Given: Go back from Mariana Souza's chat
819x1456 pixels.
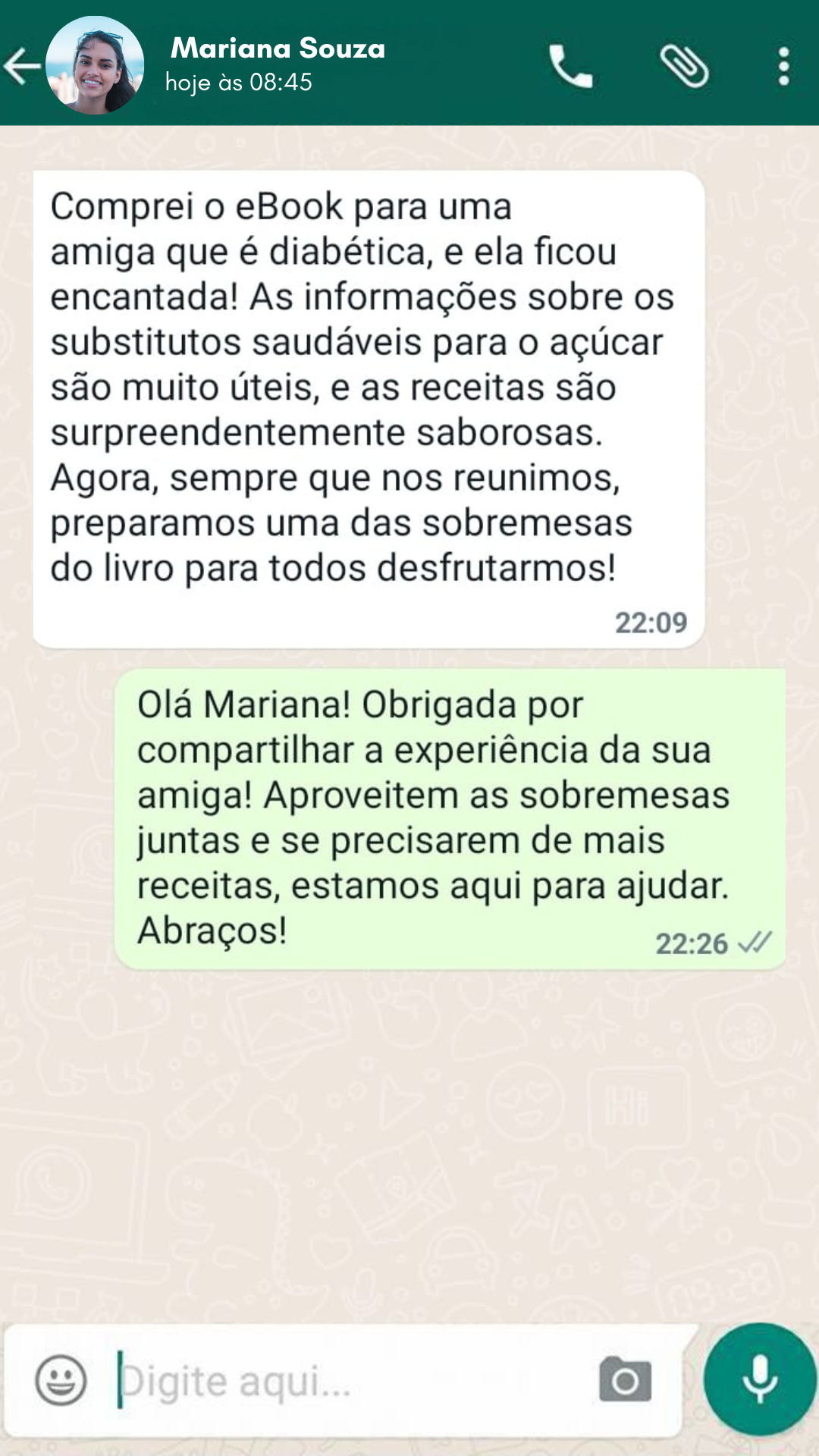Looking at the screenshot, I should (22, 66).
